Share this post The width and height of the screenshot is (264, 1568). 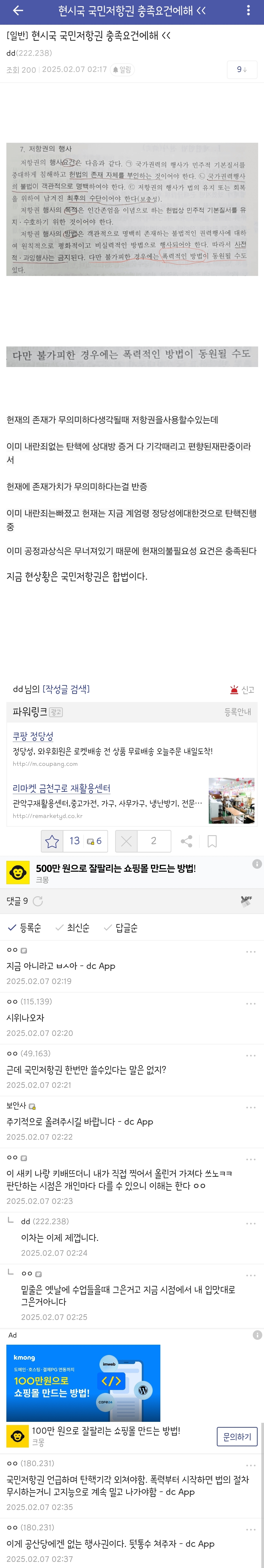(x=187, y=841)
